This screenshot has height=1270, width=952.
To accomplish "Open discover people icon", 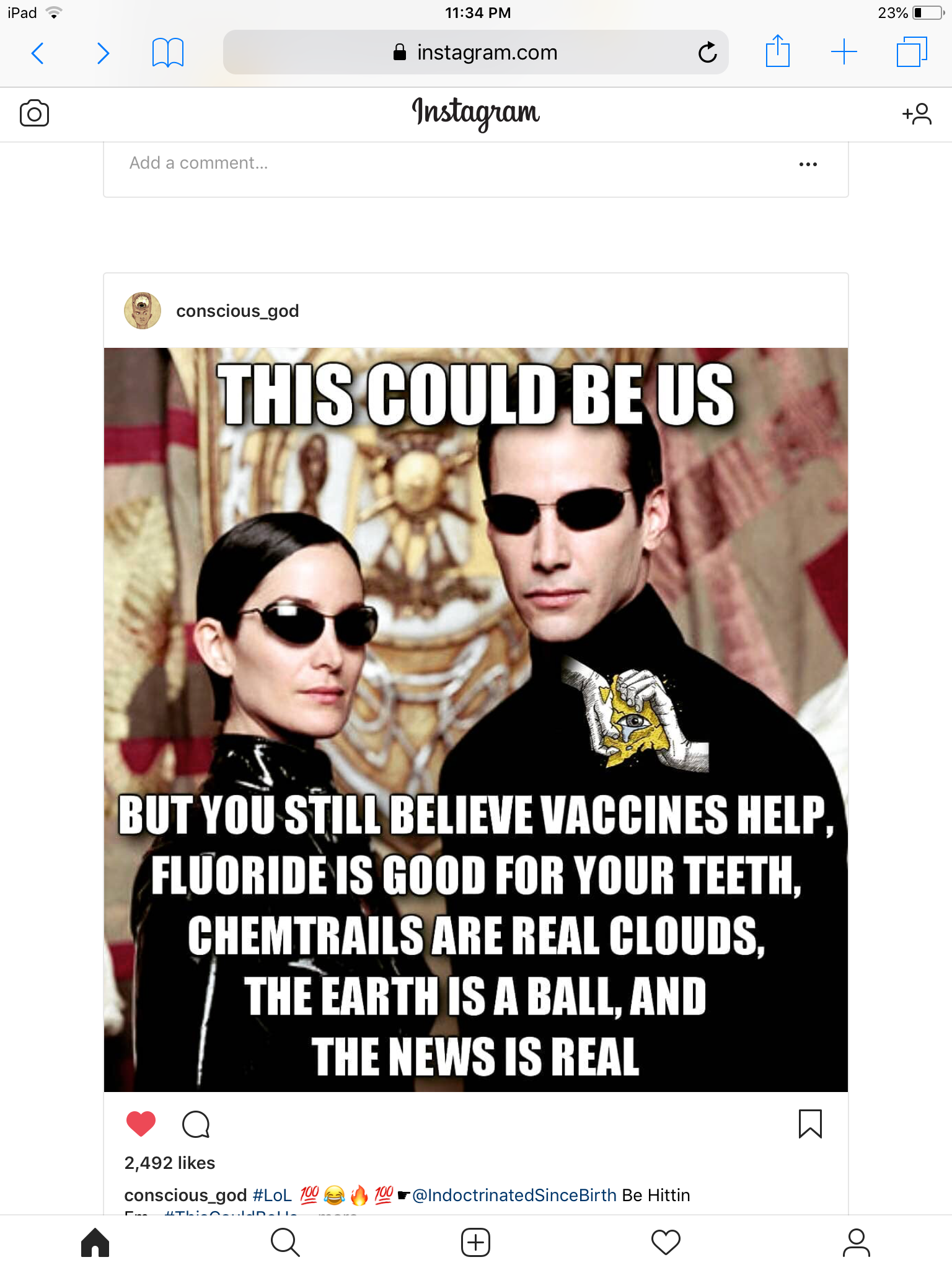I will pyautogui.click(x=917, y=113).
